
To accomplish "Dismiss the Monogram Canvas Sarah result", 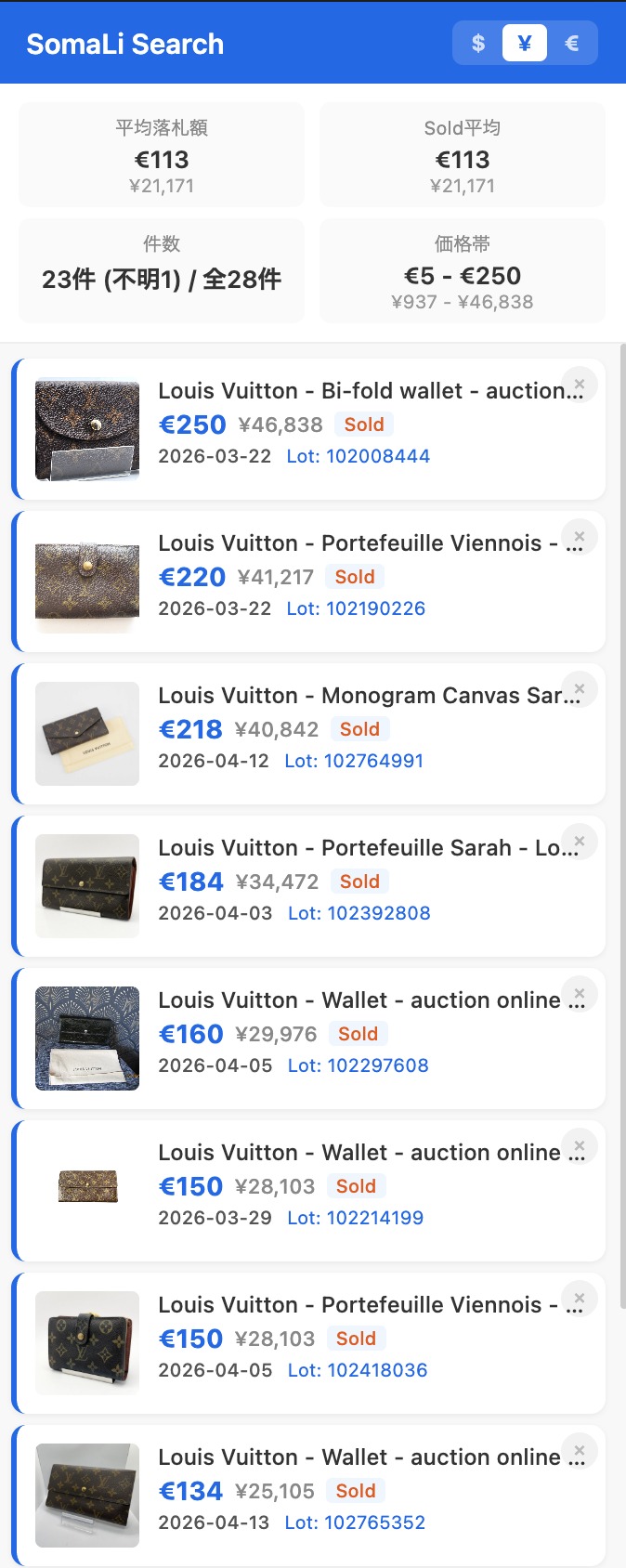I will 580,689.
